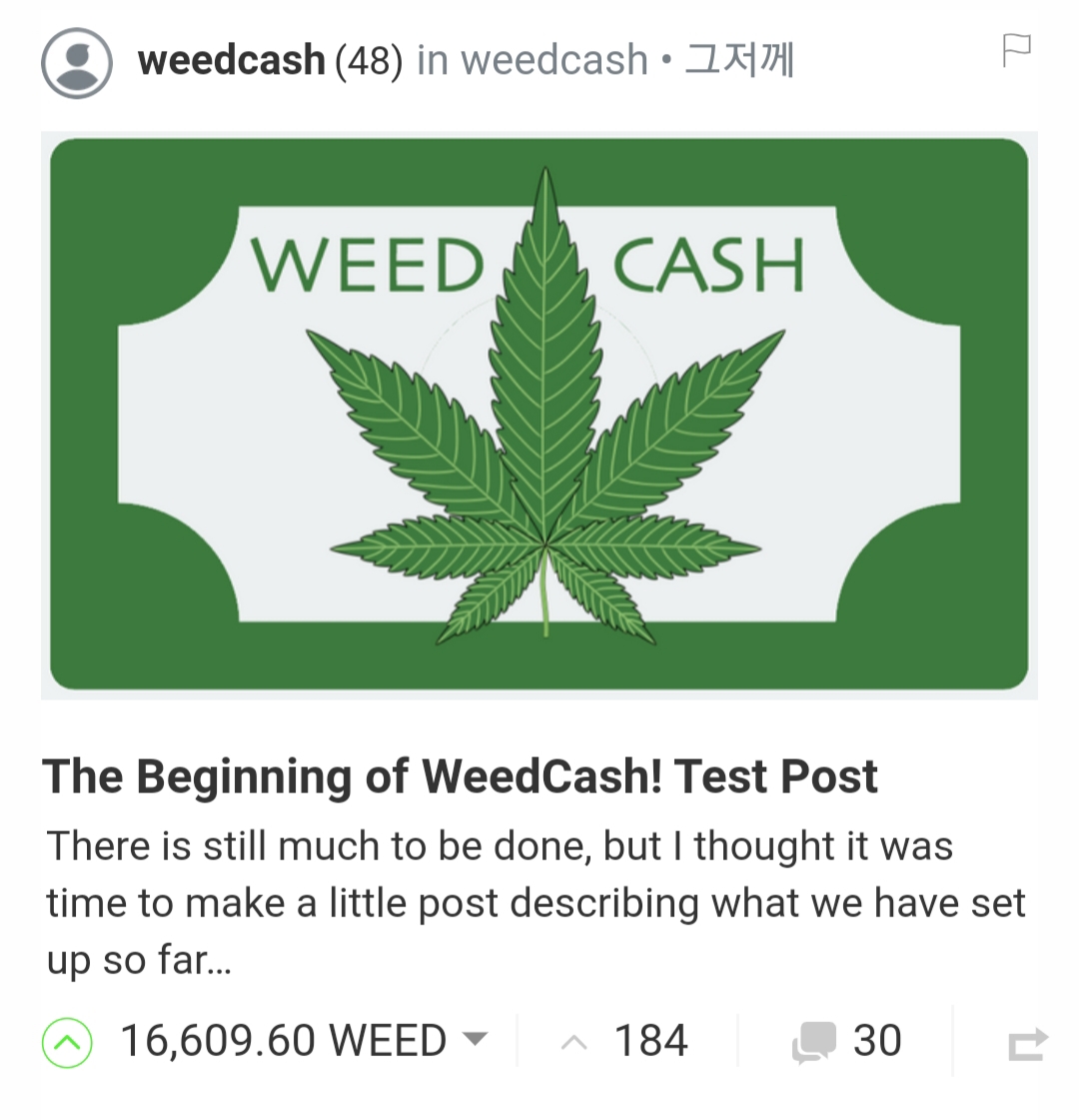The image size is (1079, 1120).
Task: Reblog this post with the share arrow
Action: (1027, 1043)
